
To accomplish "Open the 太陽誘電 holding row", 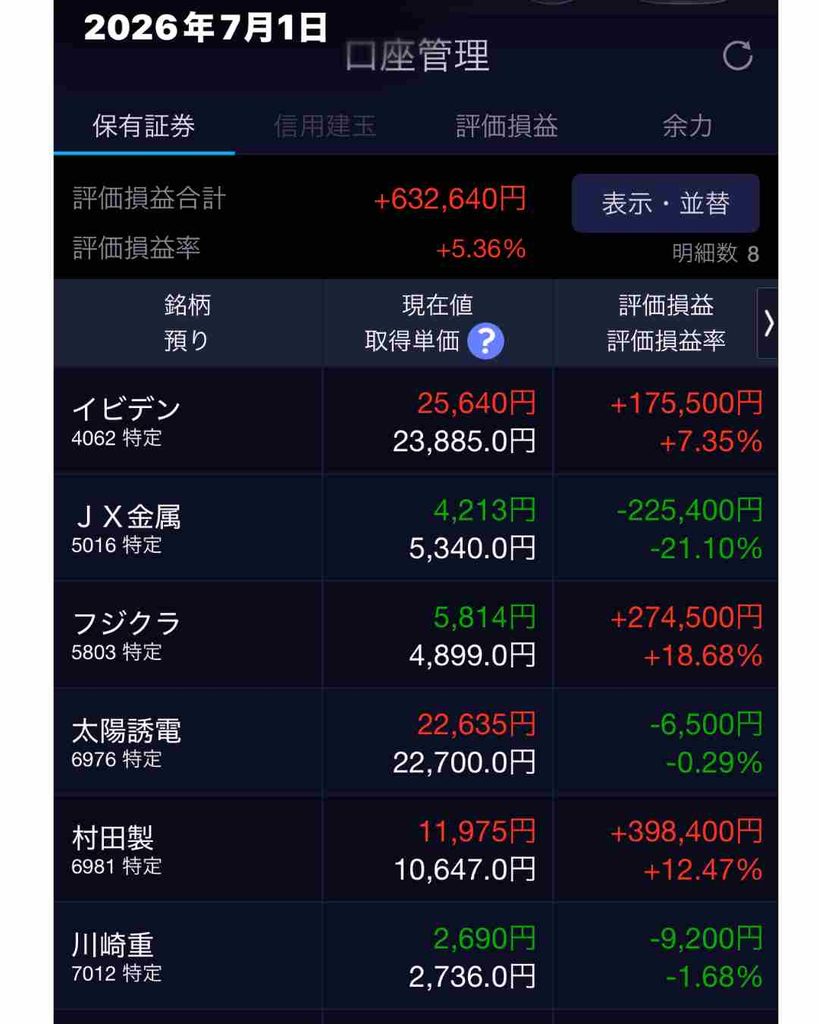I will point(415,743).
